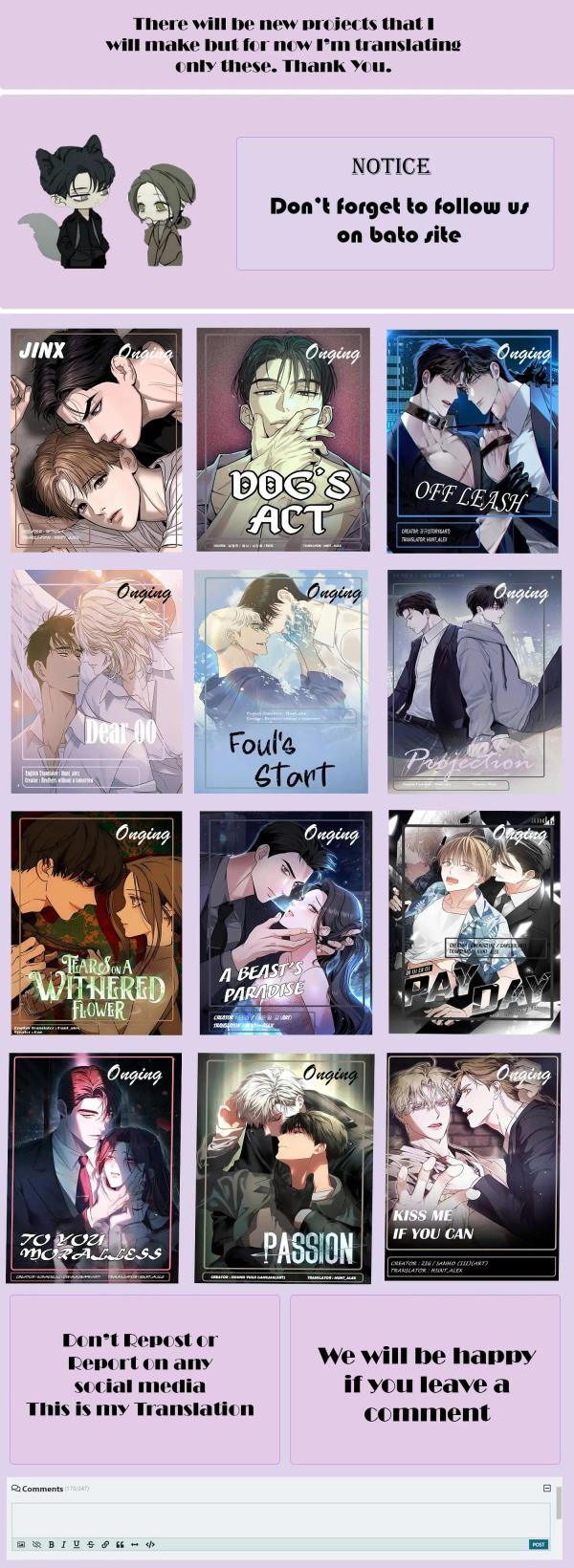
Task: Insert a code block
Action: 150,1544
